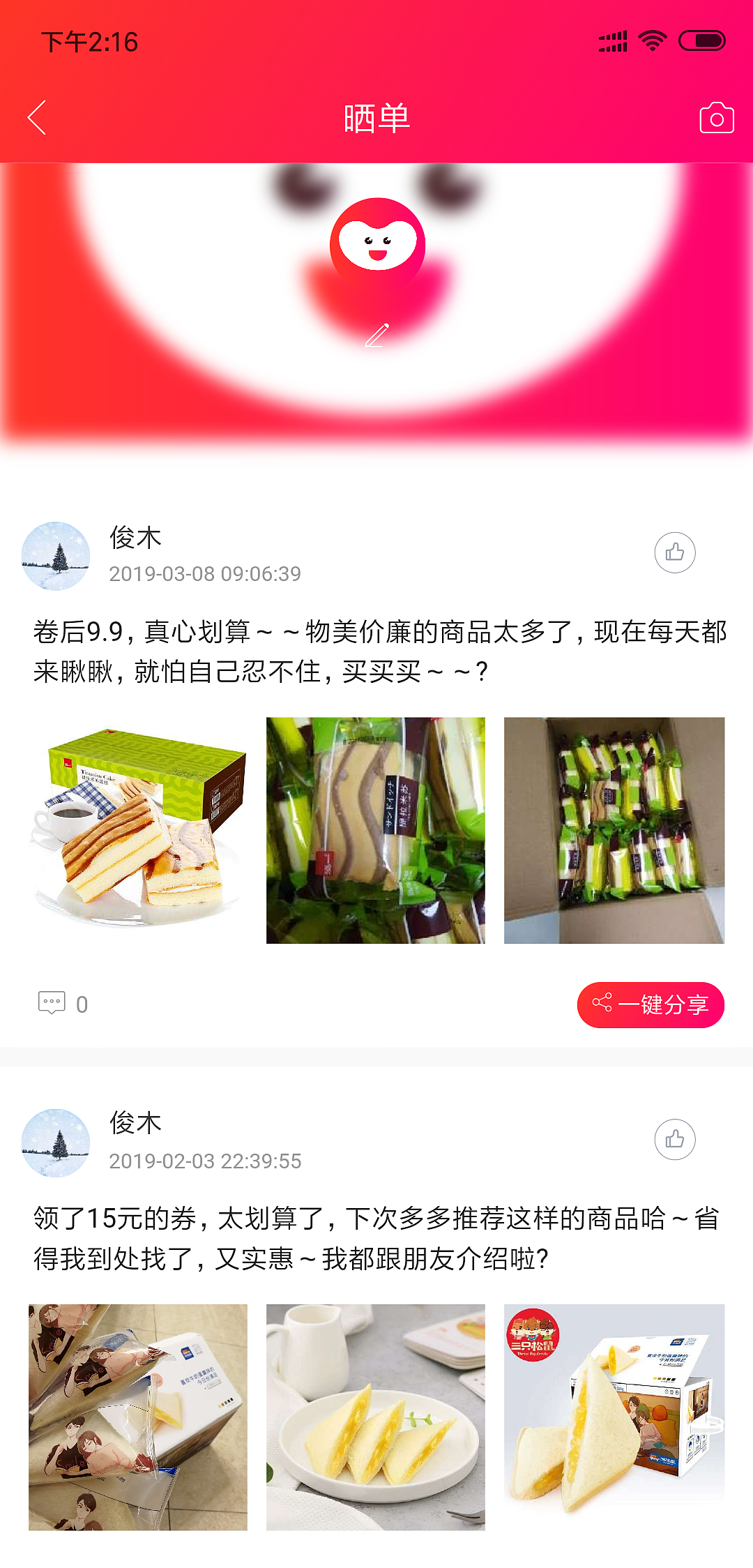The height and width of the screenshot is (1568, 753).
Task: Click the camera icon to post a new order
Action: coord(715,118)
